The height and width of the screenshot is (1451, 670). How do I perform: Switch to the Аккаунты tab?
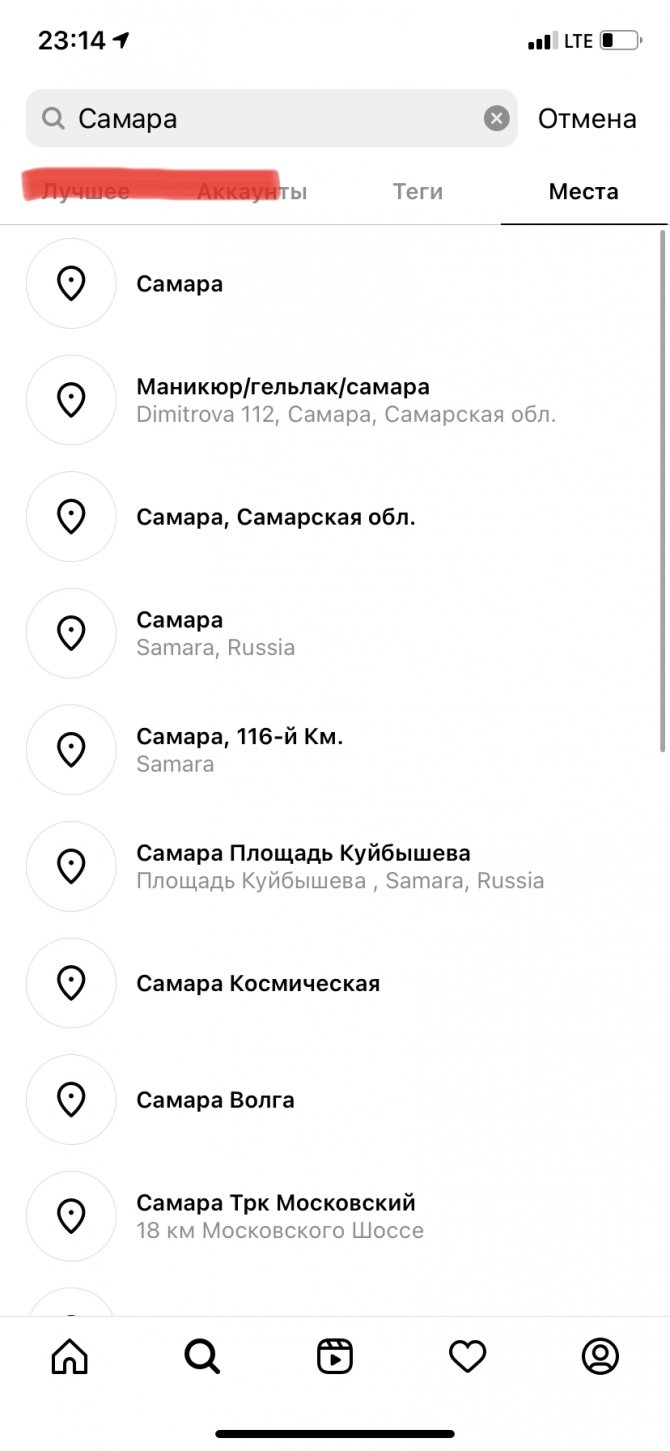(252, 192)
